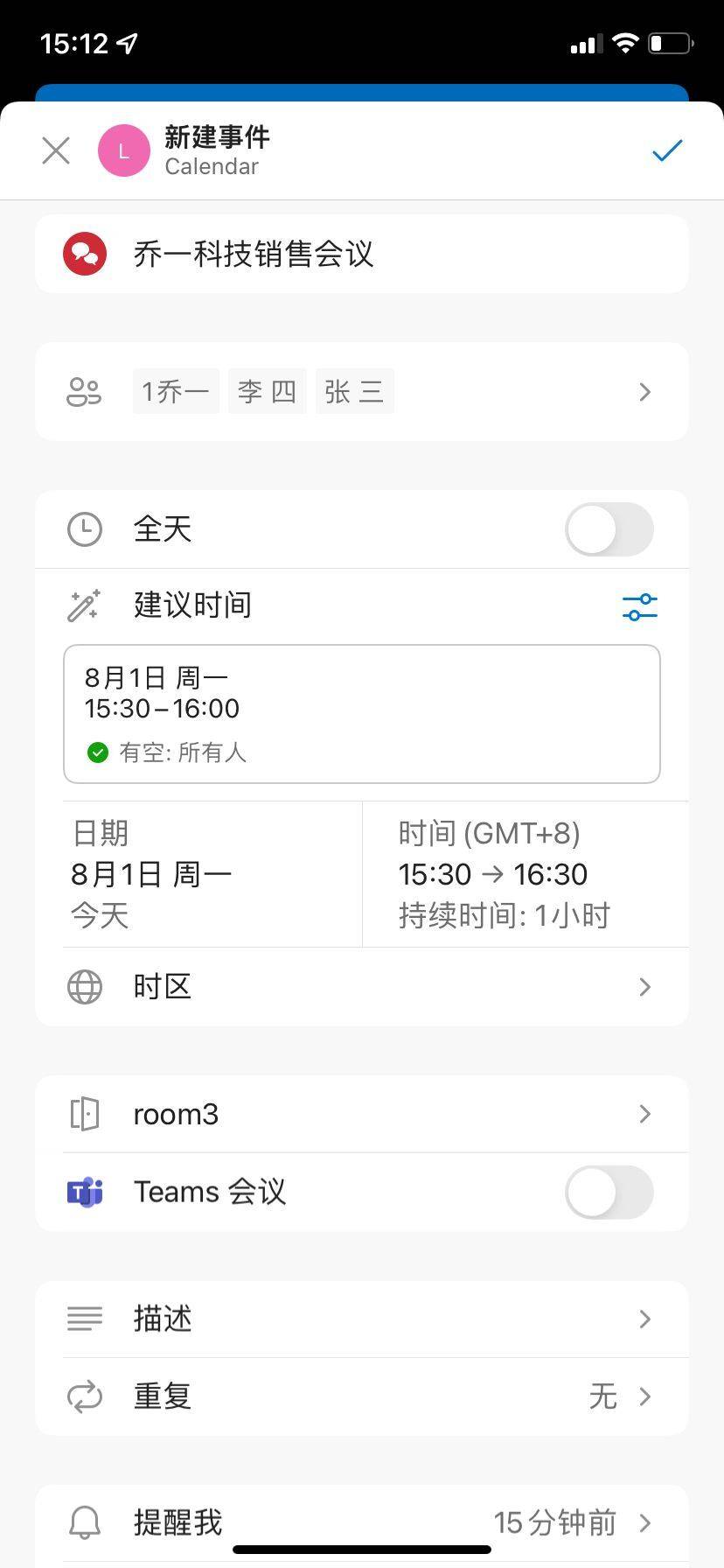This screenshot has height=1568, width=724.
Task: Select the suggested 15:30–16:00 time slot
Action: 362,713
